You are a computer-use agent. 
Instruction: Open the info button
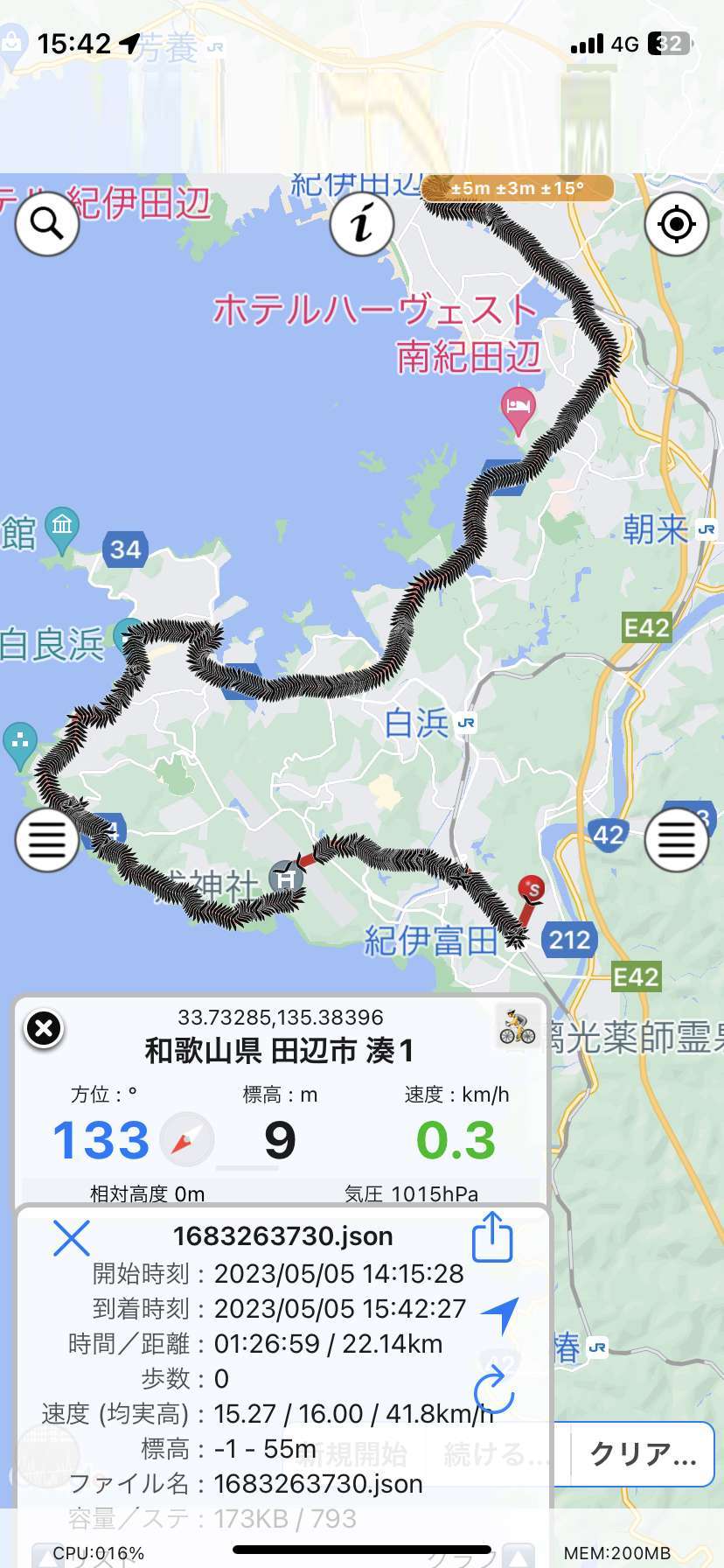(362, 224)
